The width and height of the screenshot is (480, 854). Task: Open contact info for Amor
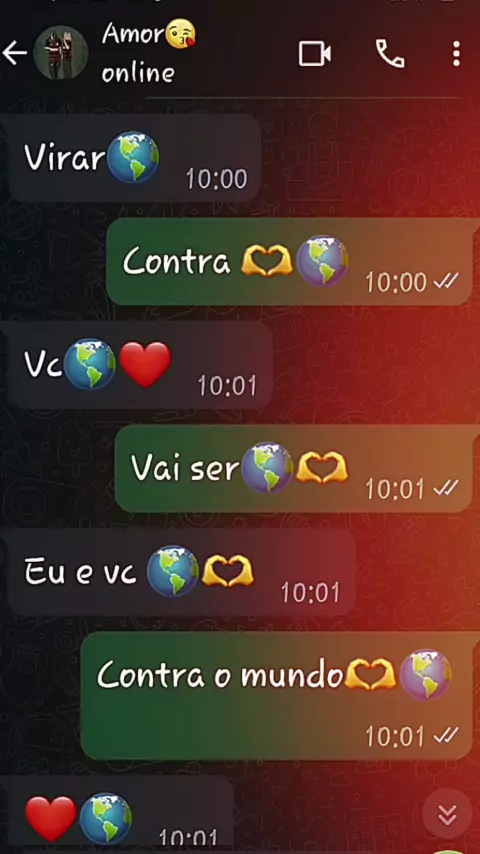click(x=148, y=53)
